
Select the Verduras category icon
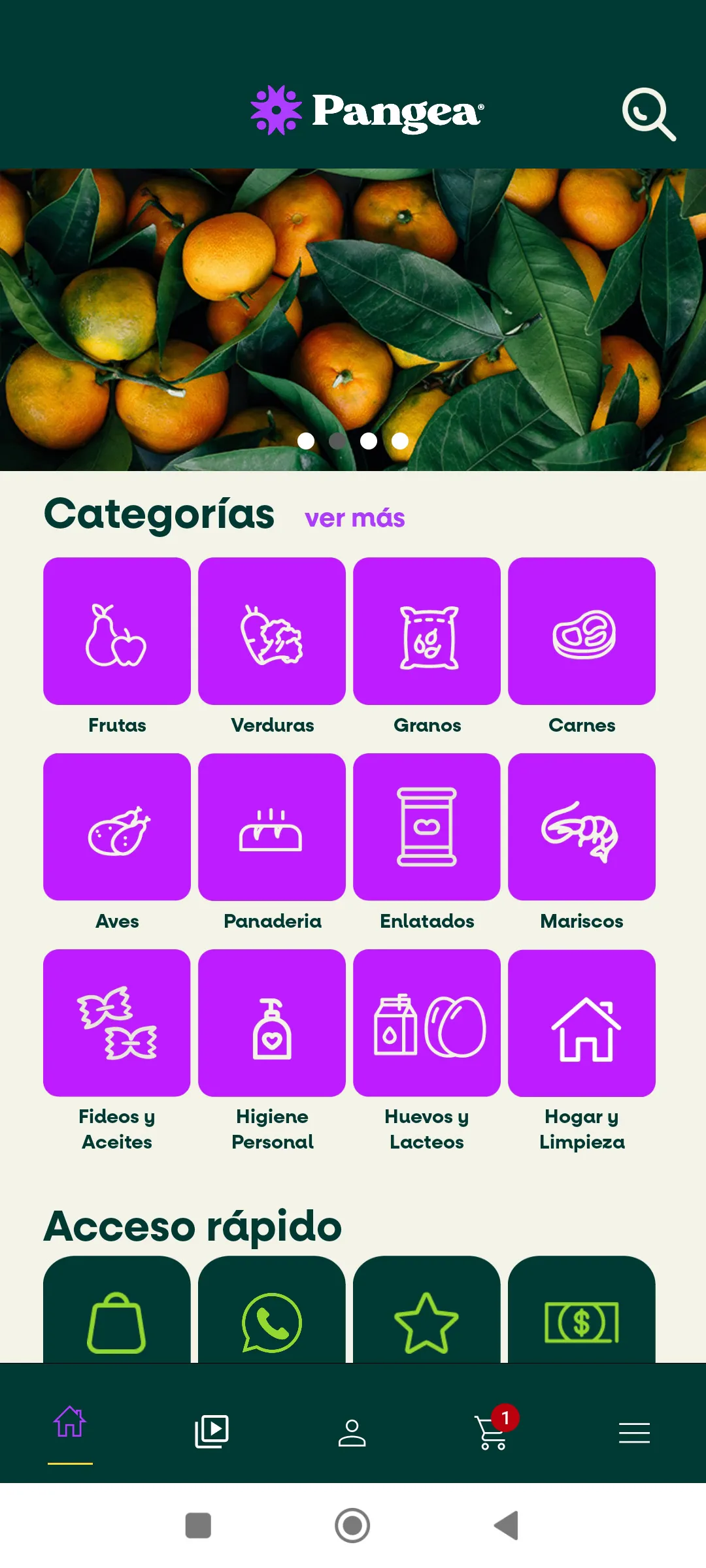click(x=272, y=631)
